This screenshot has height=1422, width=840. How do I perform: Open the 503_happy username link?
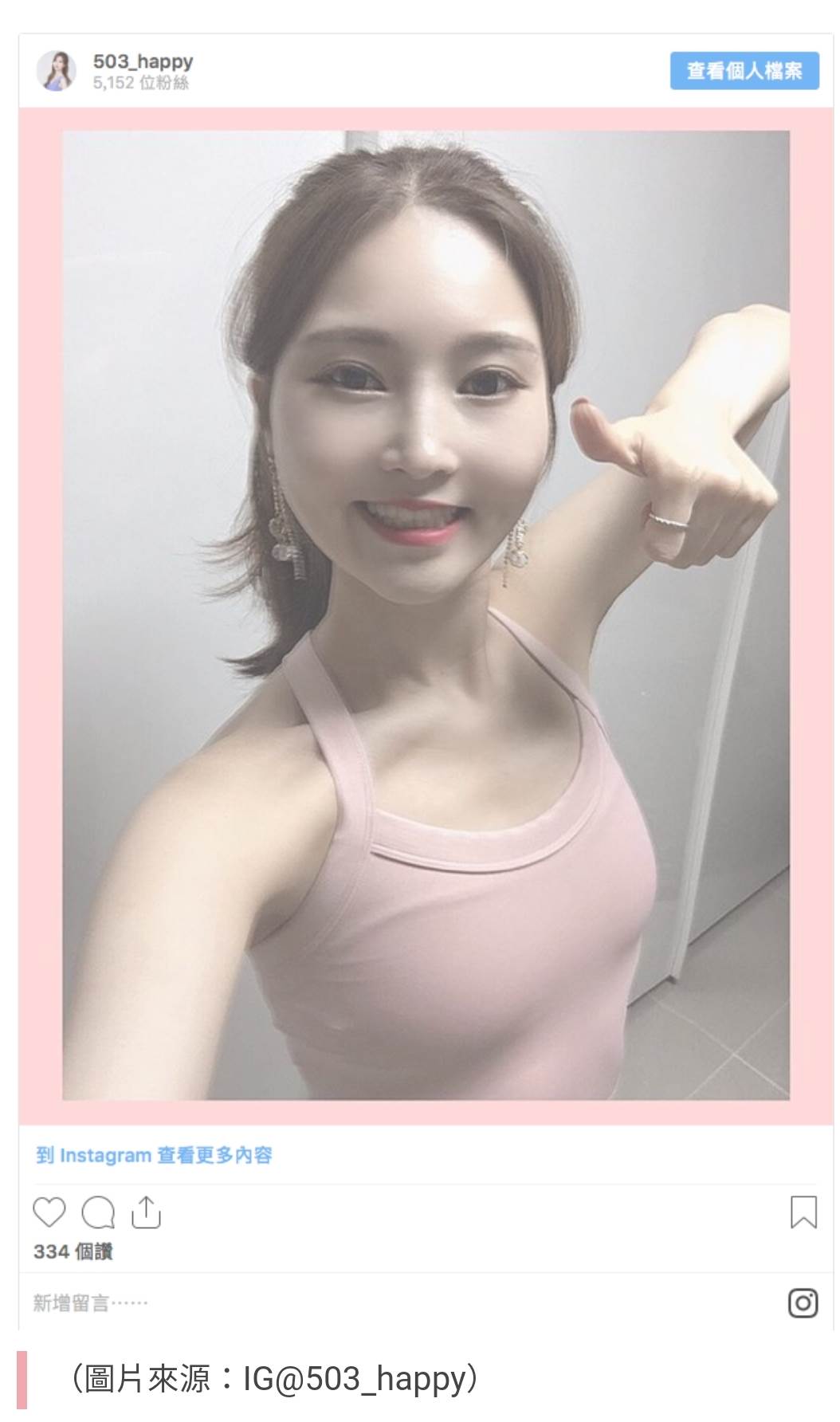143,61
